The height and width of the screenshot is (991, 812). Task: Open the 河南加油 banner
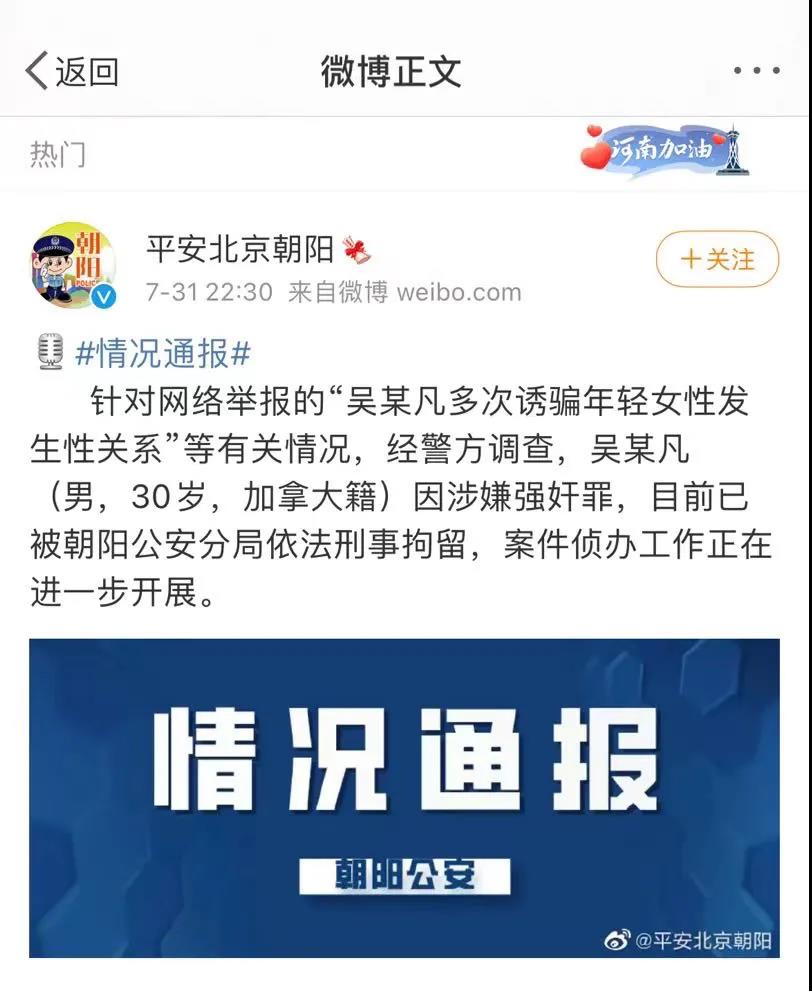(664, 153)
